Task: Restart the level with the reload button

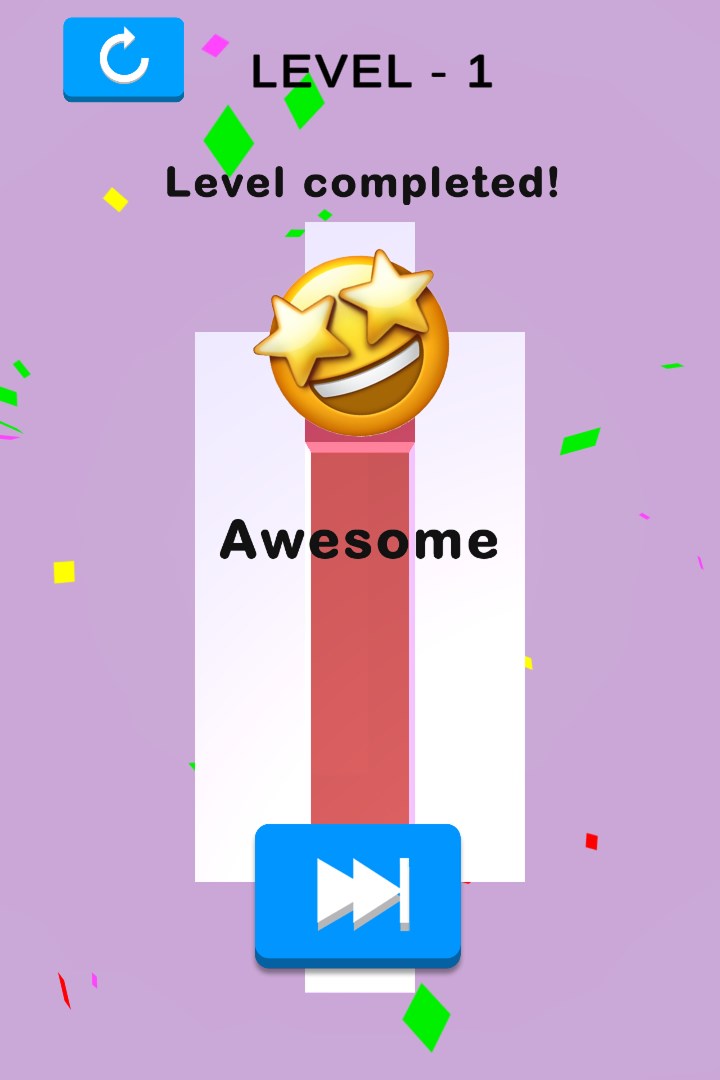Action: point(123,58)
